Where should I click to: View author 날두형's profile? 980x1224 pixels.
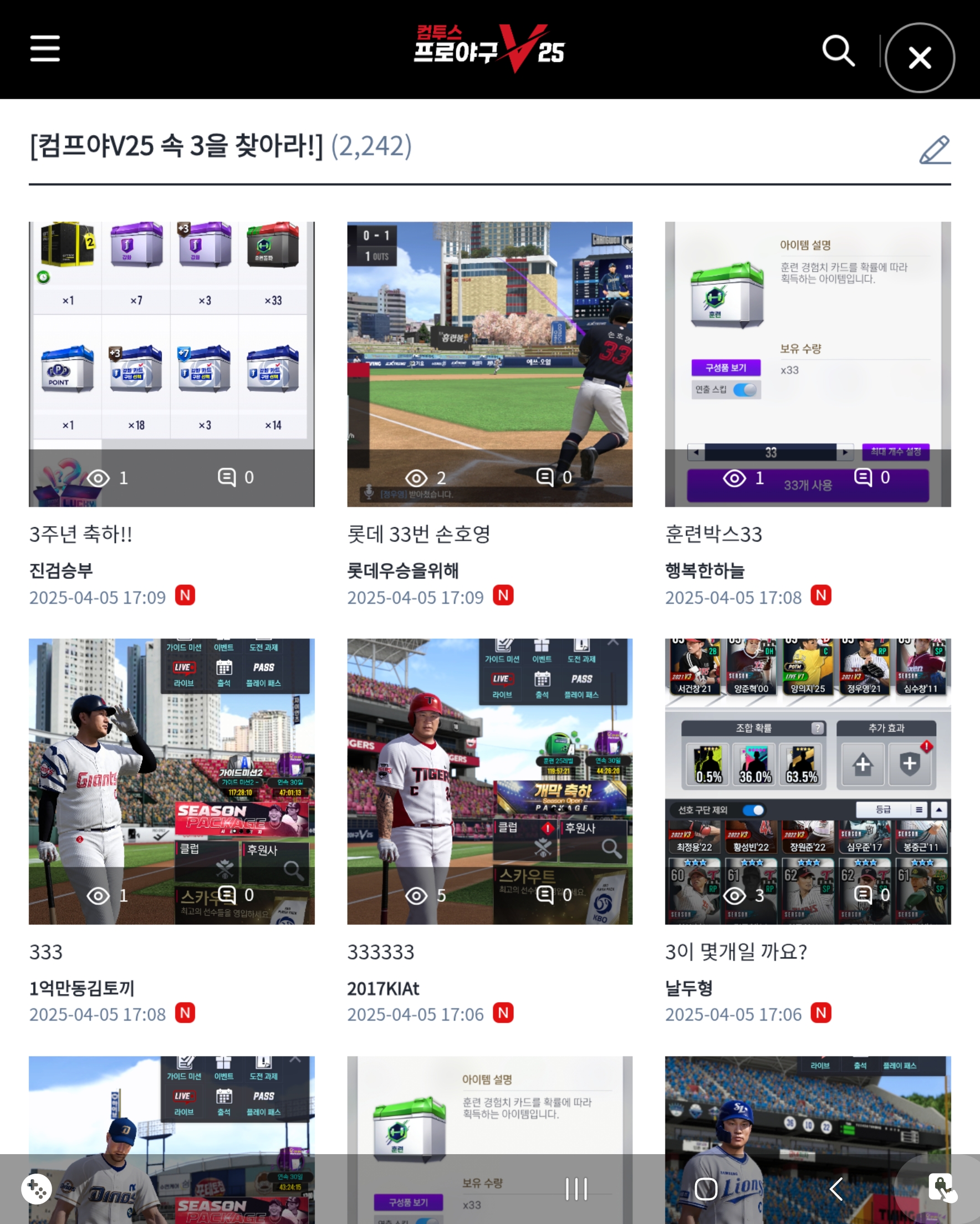689,988
